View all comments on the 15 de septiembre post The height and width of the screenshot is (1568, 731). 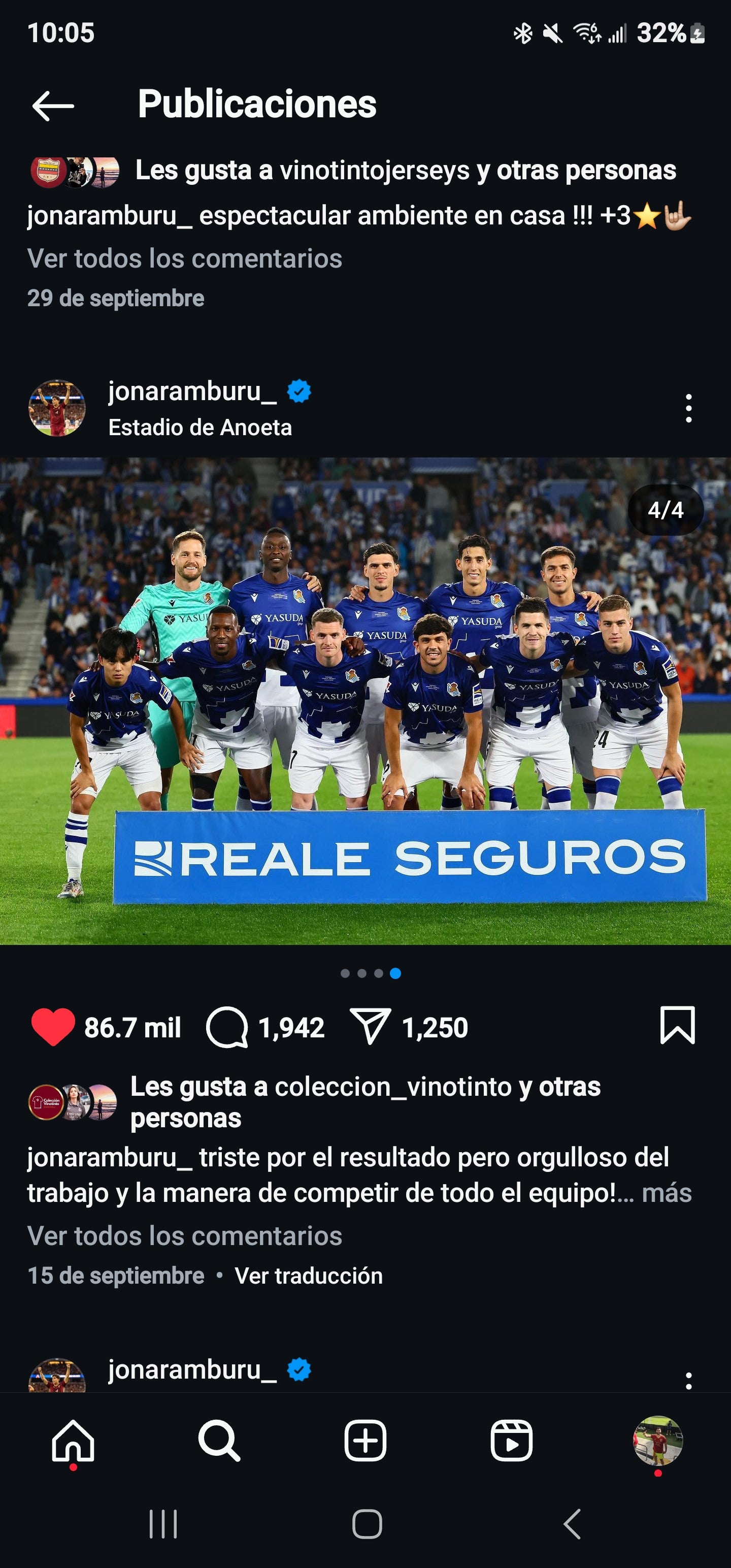click(x=184, y=1235)
